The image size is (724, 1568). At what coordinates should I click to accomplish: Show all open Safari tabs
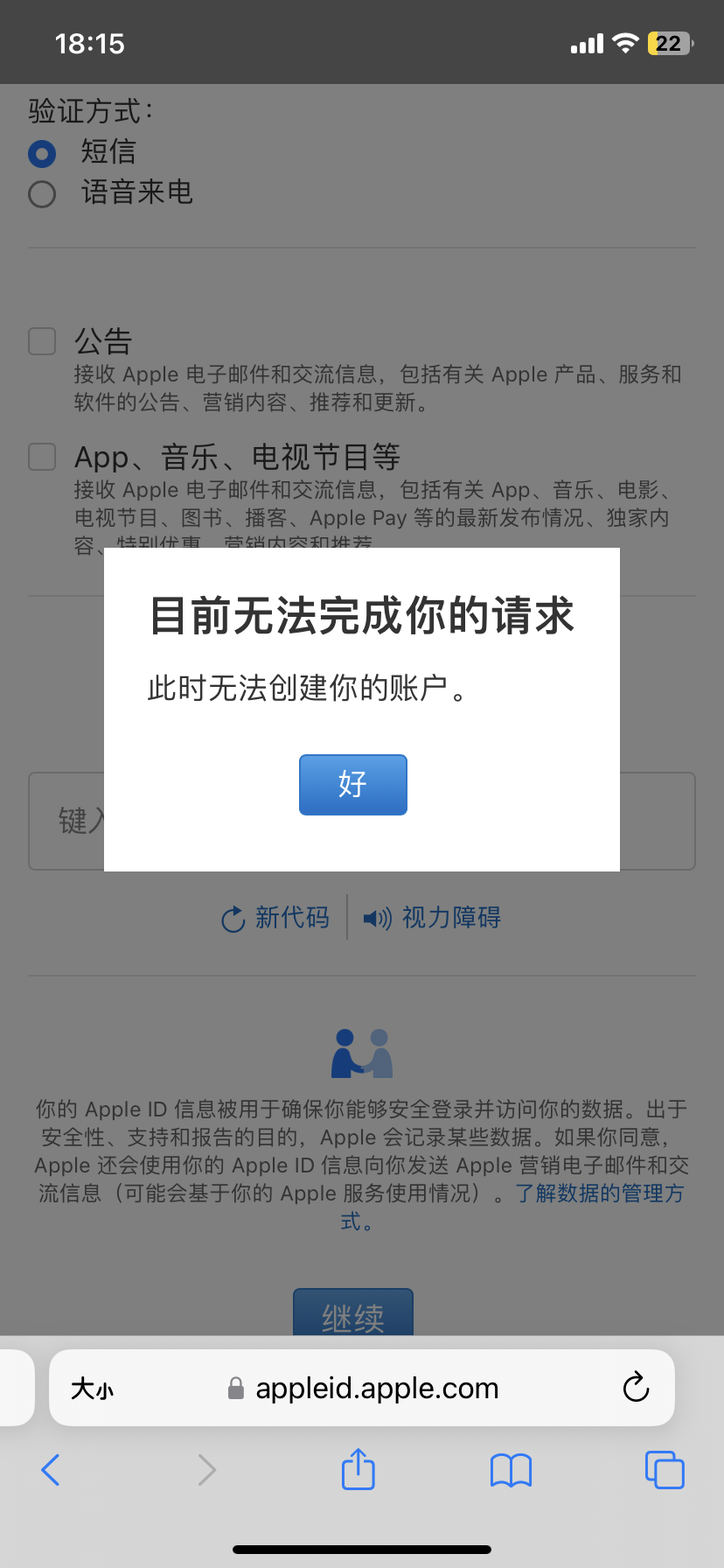(664, 1470)
